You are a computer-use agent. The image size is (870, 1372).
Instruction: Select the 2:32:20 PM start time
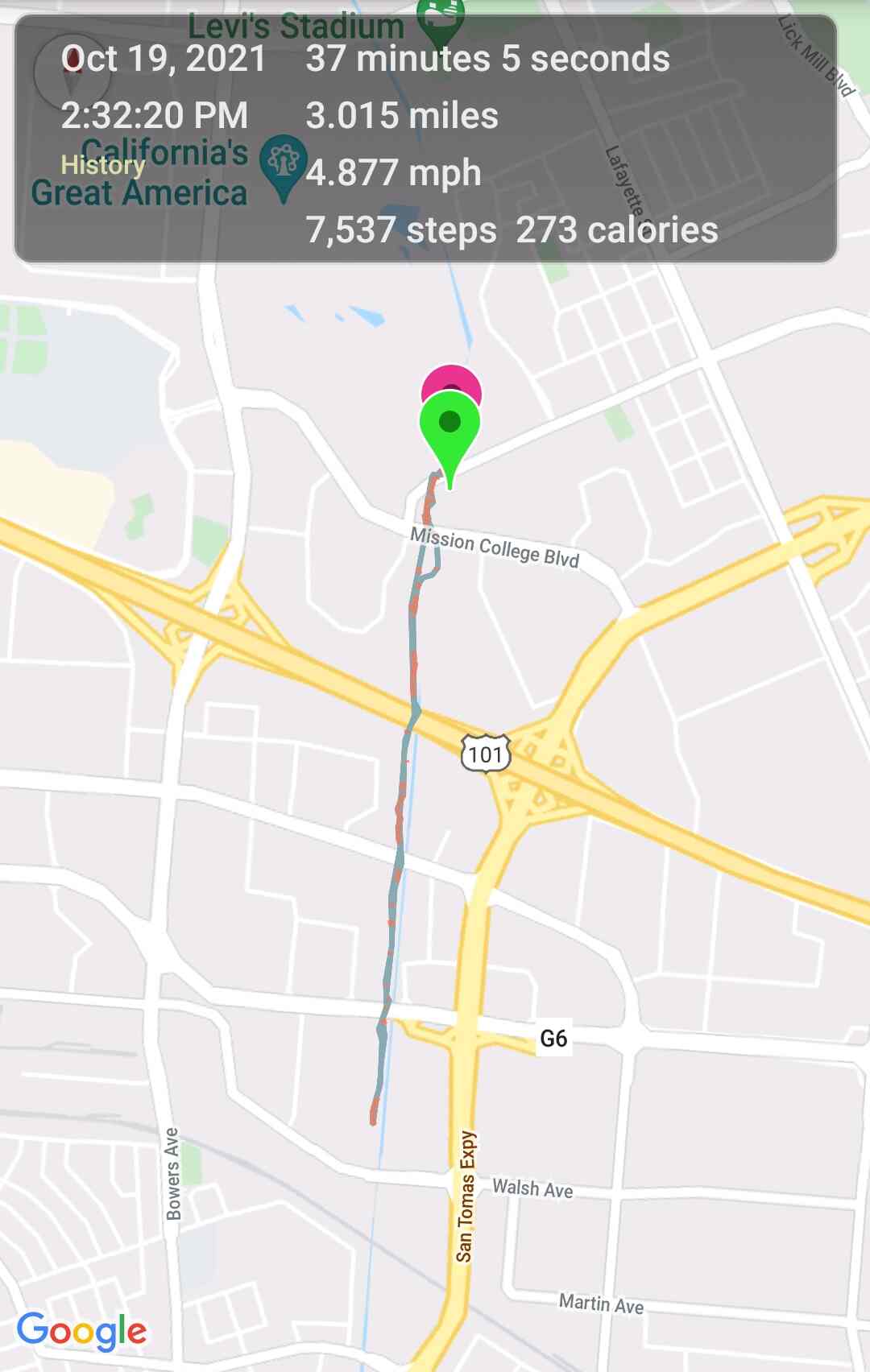(x=155, y=117)
